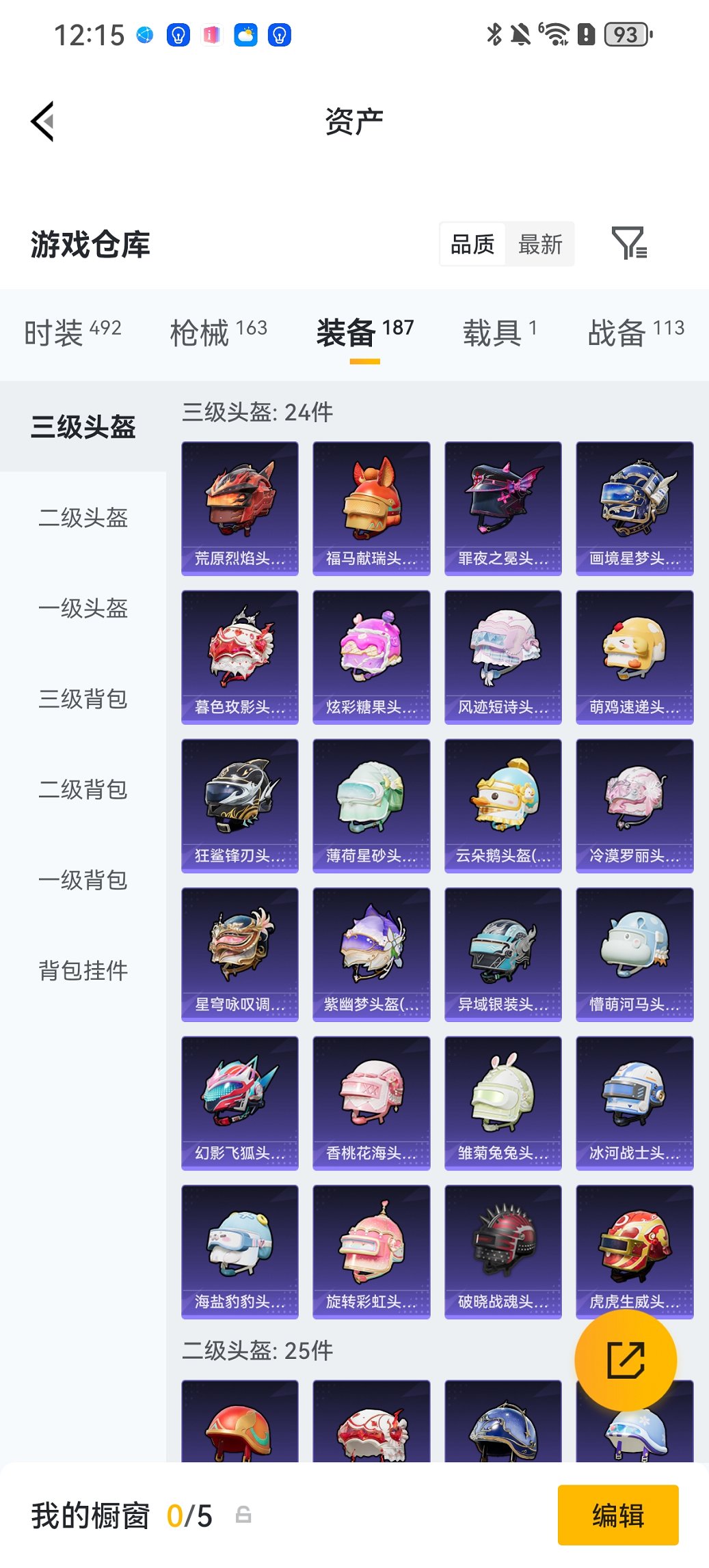Open the 紫幽梦头盔 thumbnail
Image resolution: width=709 pixels, height=1568 pixels.
point(371,954)
